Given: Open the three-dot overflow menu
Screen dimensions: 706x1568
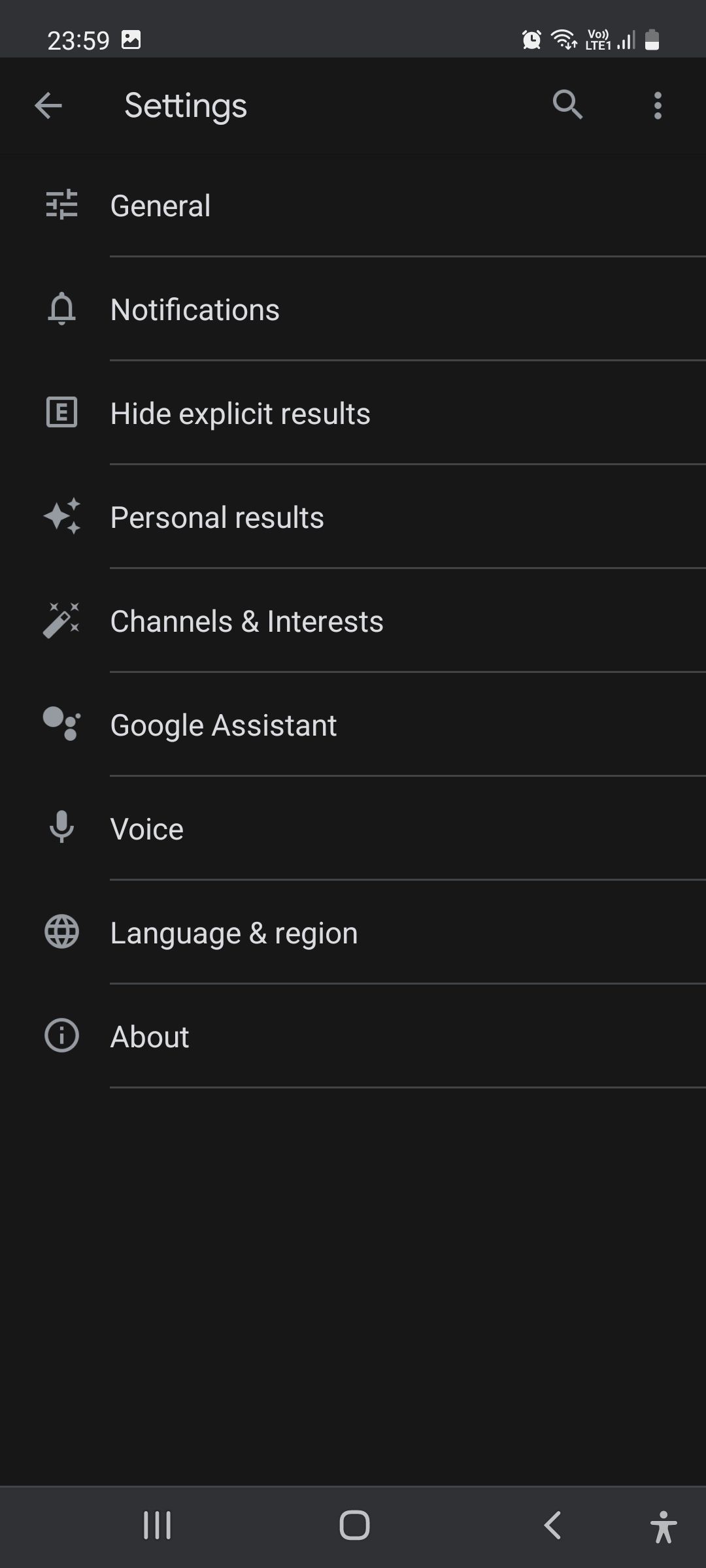Looking at the screenshot, I should tap(658, 105).
